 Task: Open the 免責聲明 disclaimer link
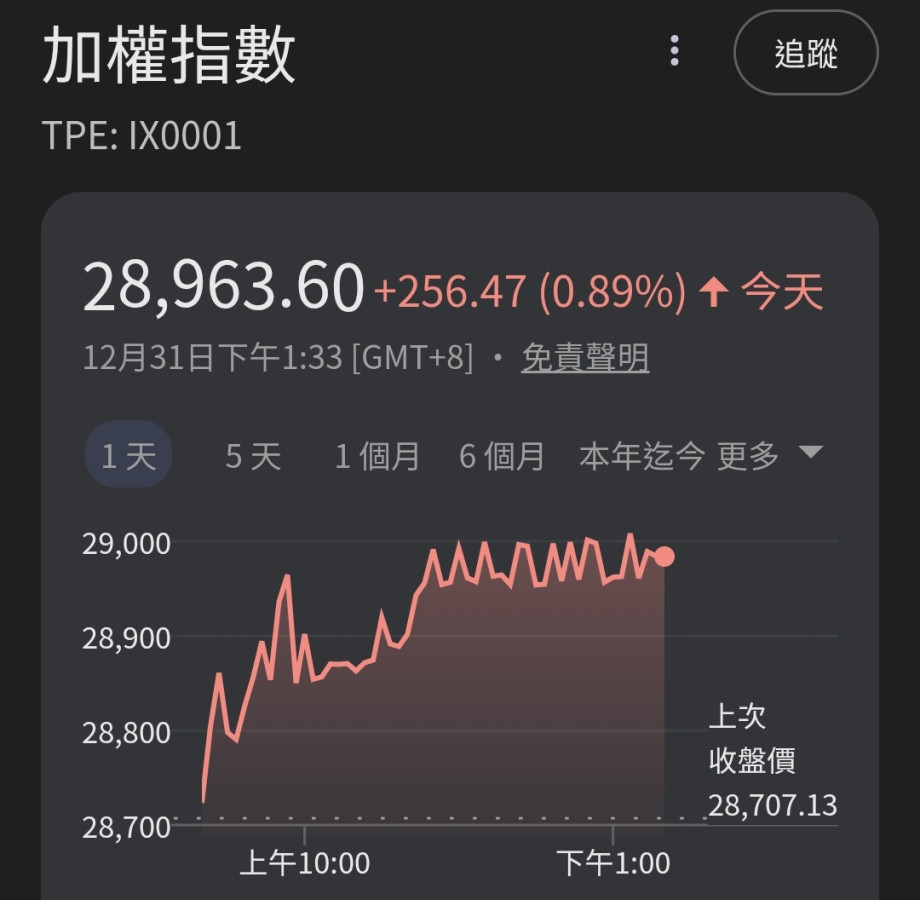click(585, 358)
